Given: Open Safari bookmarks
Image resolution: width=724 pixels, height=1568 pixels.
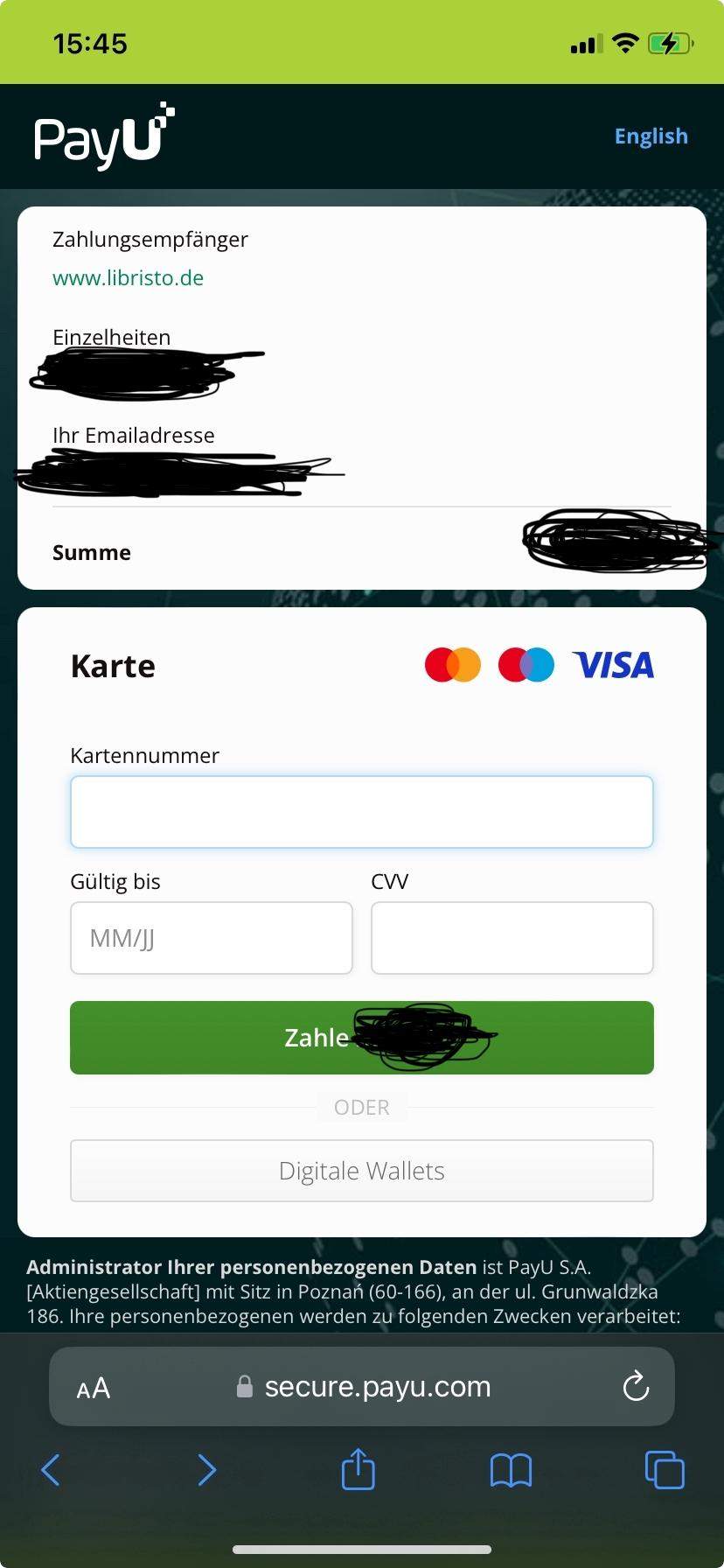Looking at the screenshot, I should click(x=511, y=1470).
